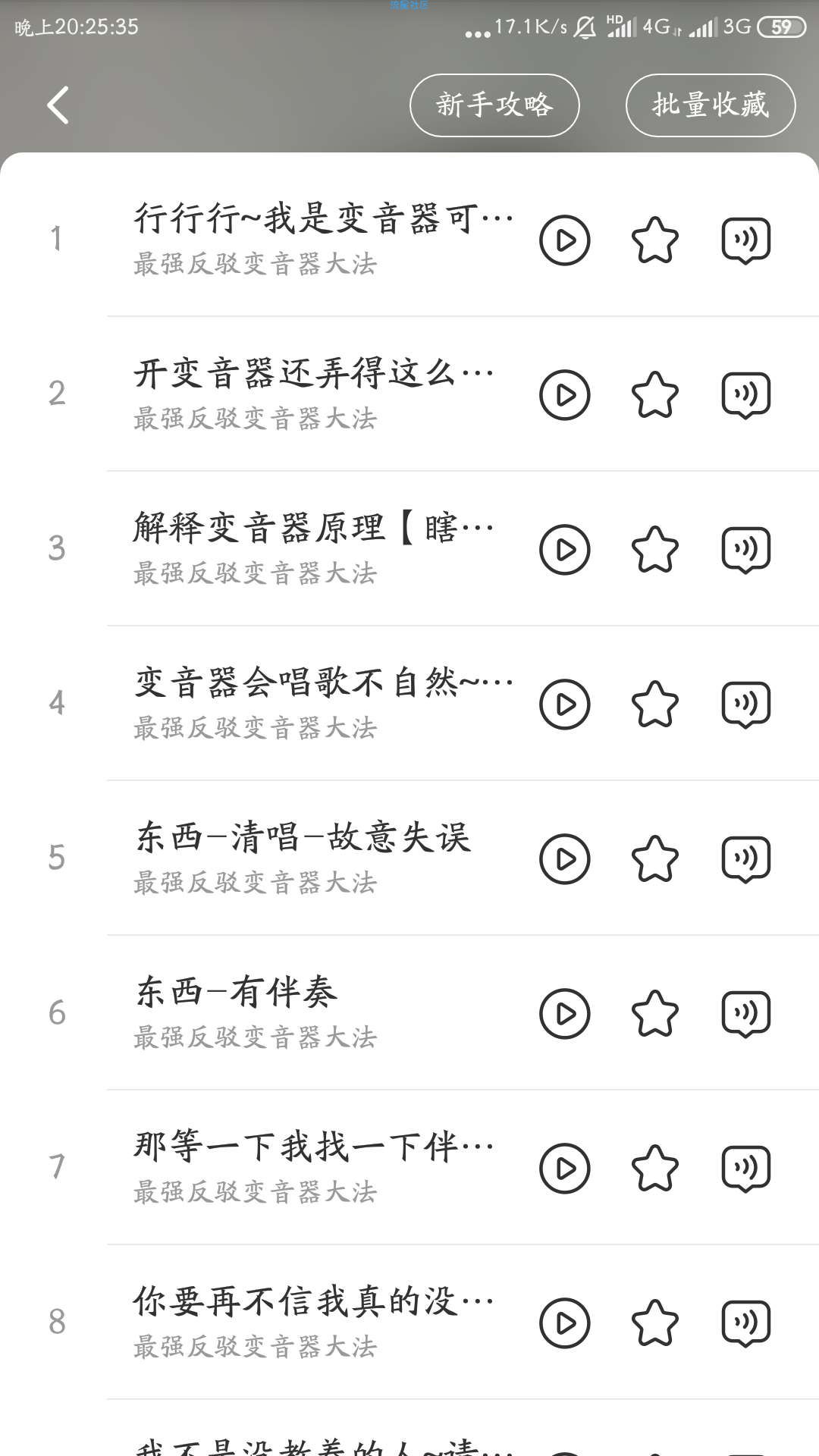Screen dimensions: 819x1456
Task: Play item 8 你要再不信我真的没…
Action: click(565, 1323)
